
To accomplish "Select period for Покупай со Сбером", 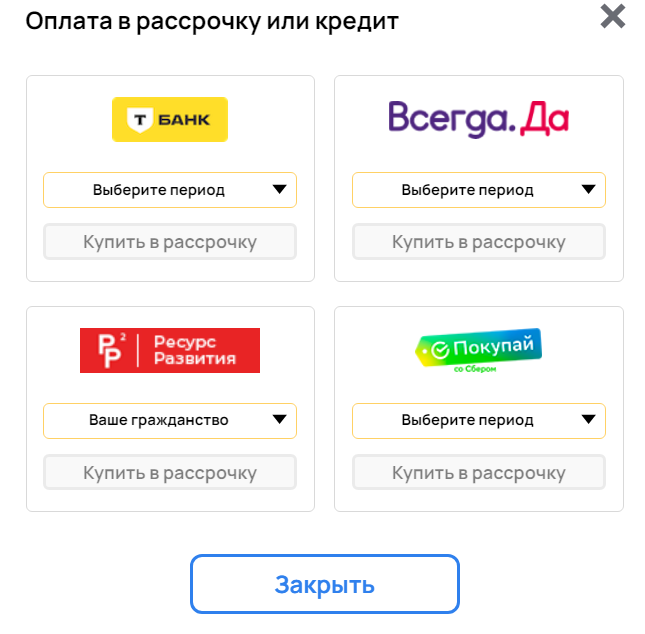I will pos(478,420).
